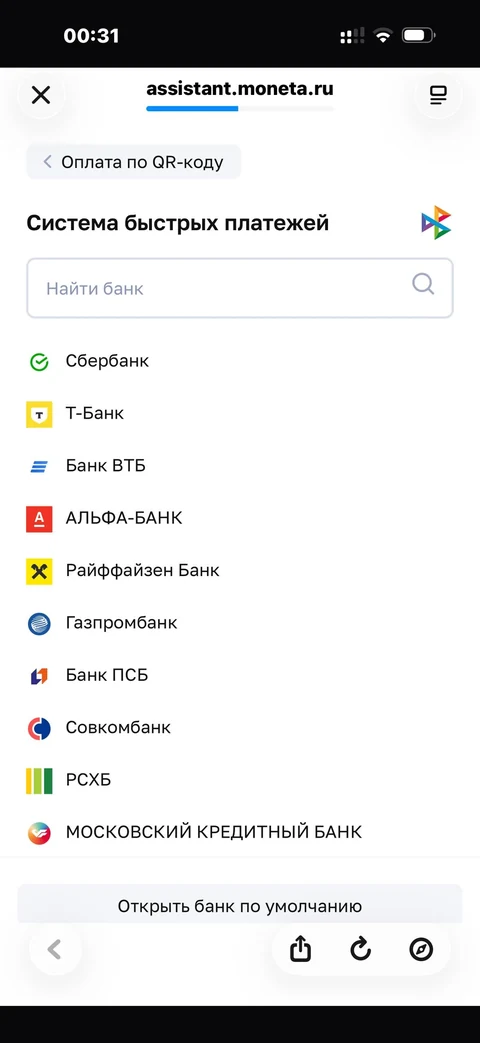The width and height of the screenshot is (480, 1043).
Task: Tap Открыть банк по умолчанию button
Action: pyautogui.click(x=240, y=905)
